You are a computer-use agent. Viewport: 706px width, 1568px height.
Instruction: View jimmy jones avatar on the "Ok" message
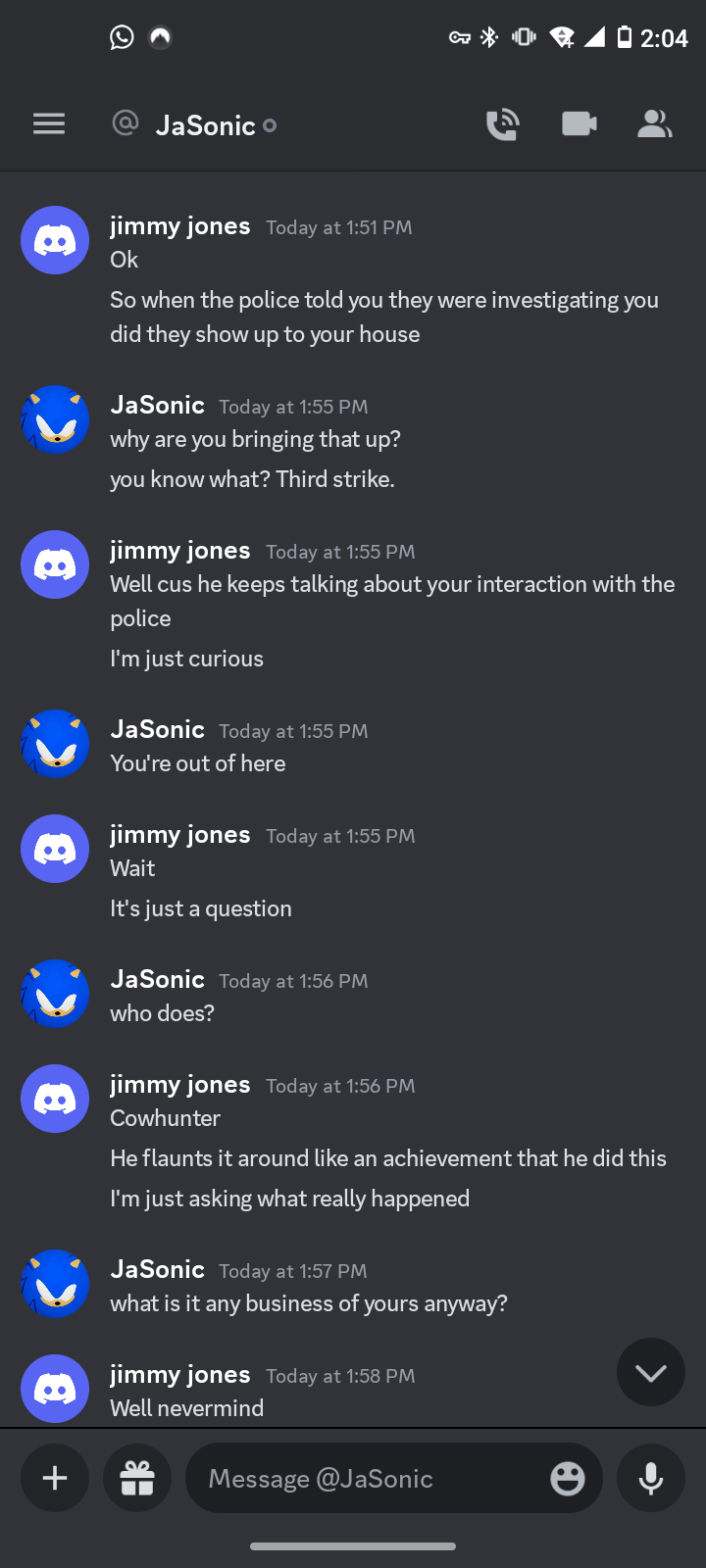[55, 240]
